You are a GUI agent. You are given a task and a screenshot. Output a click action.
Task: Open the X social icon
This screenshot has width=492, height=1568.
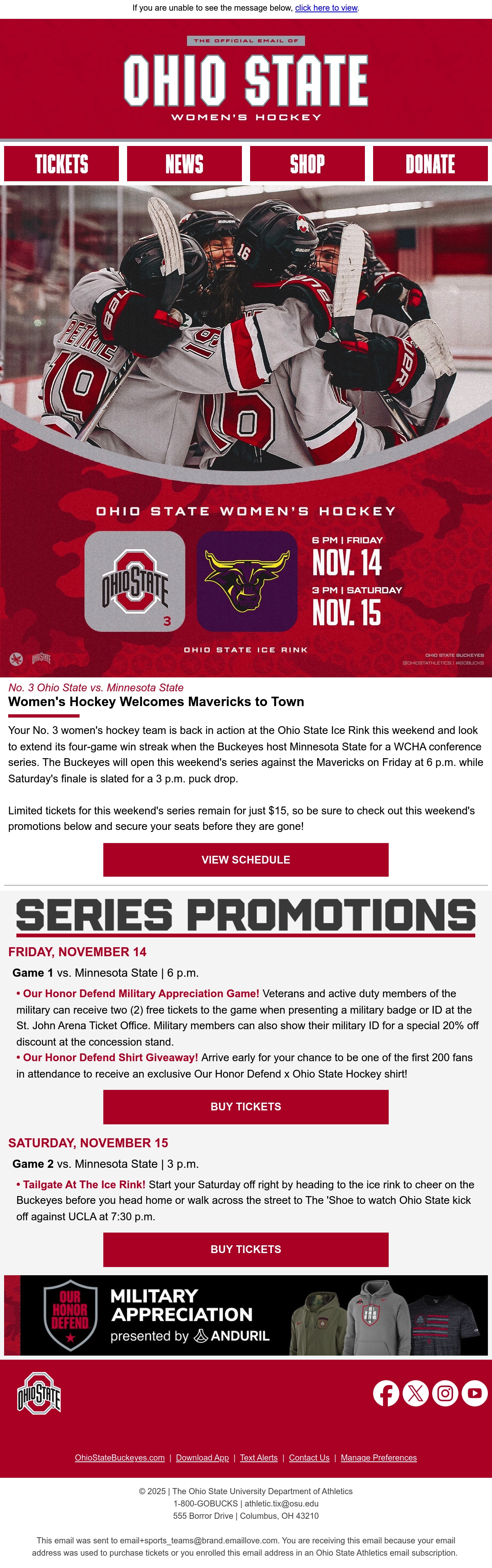pos(415,1393)
